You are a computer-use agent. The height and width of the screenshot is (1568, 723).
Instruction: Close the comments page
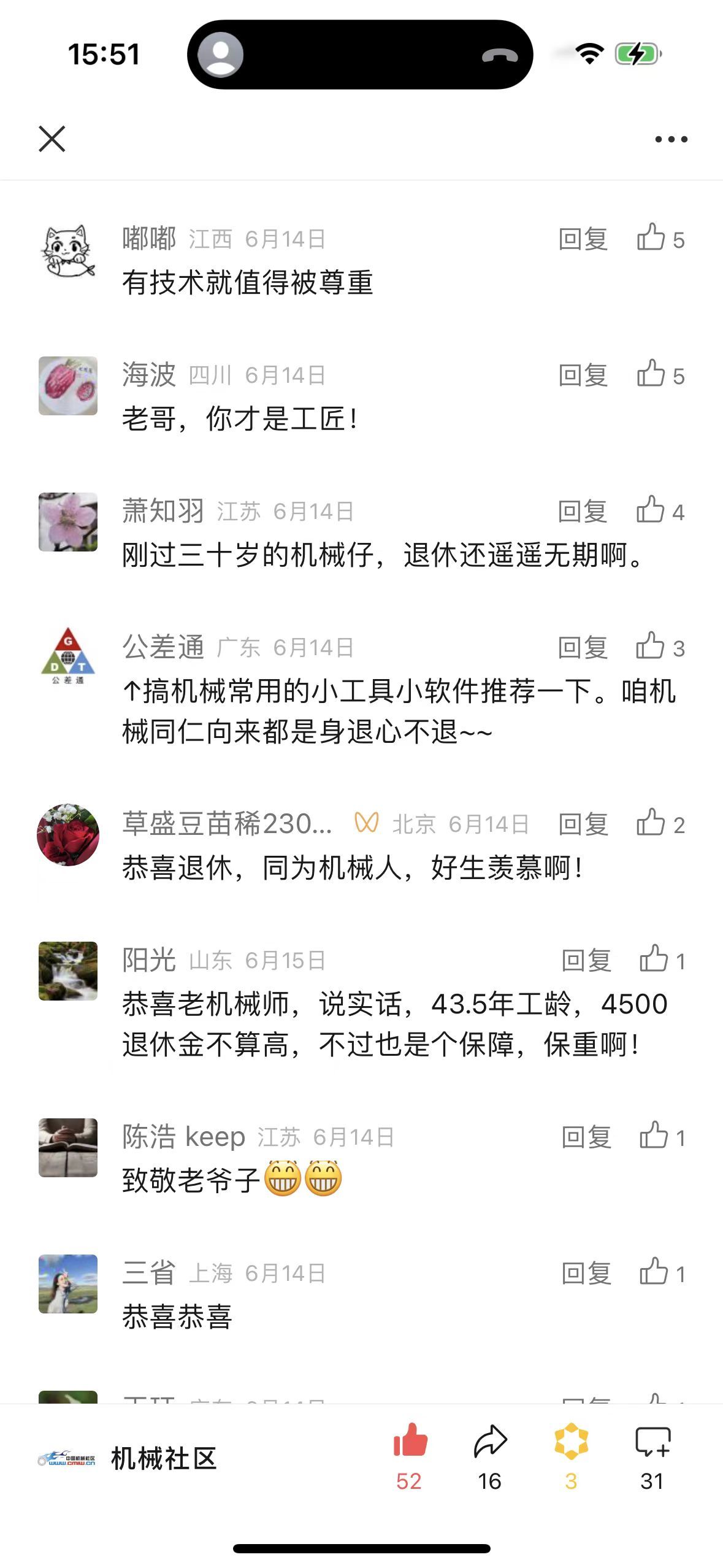pyautogui.click(x=52, y=139)
